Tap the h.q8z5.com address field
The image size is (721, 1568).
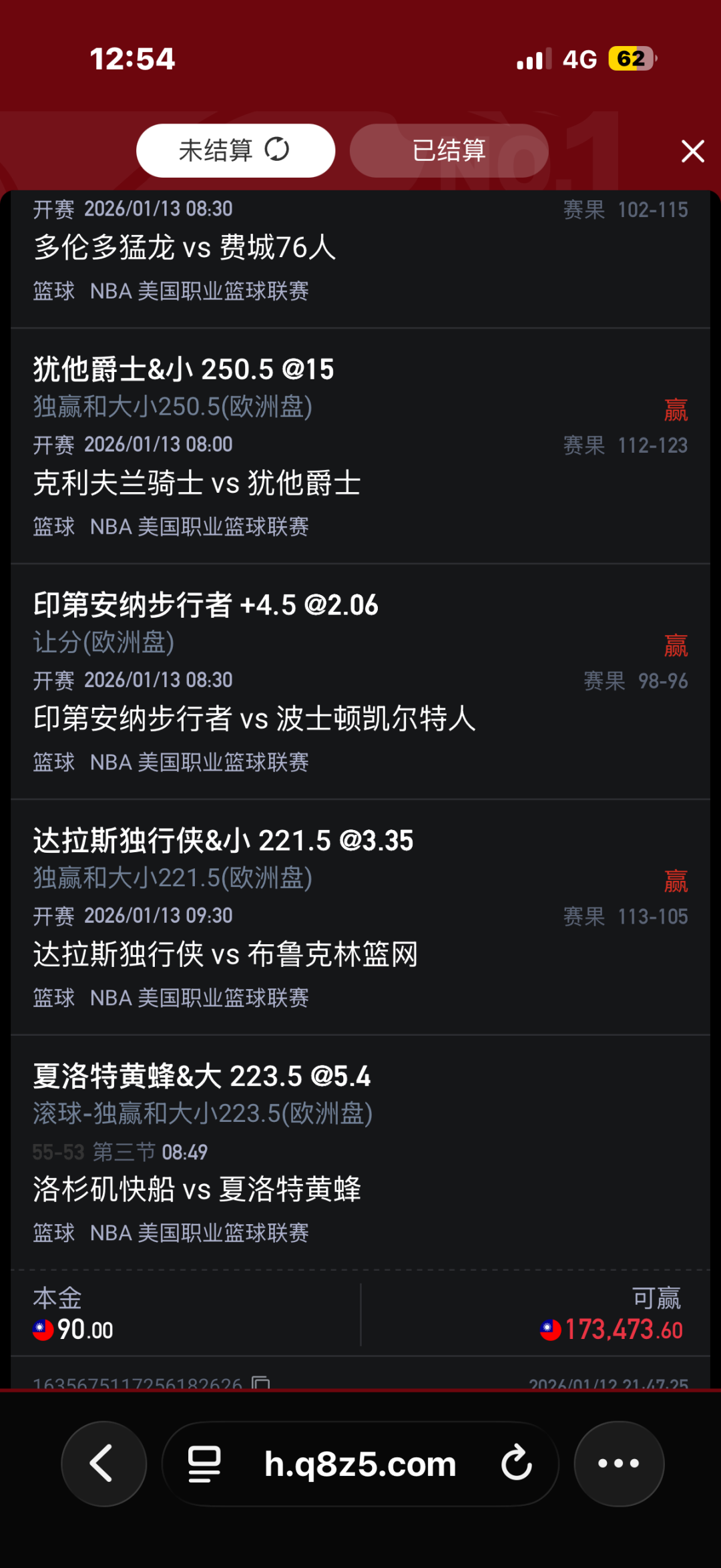coord(360,1464)
